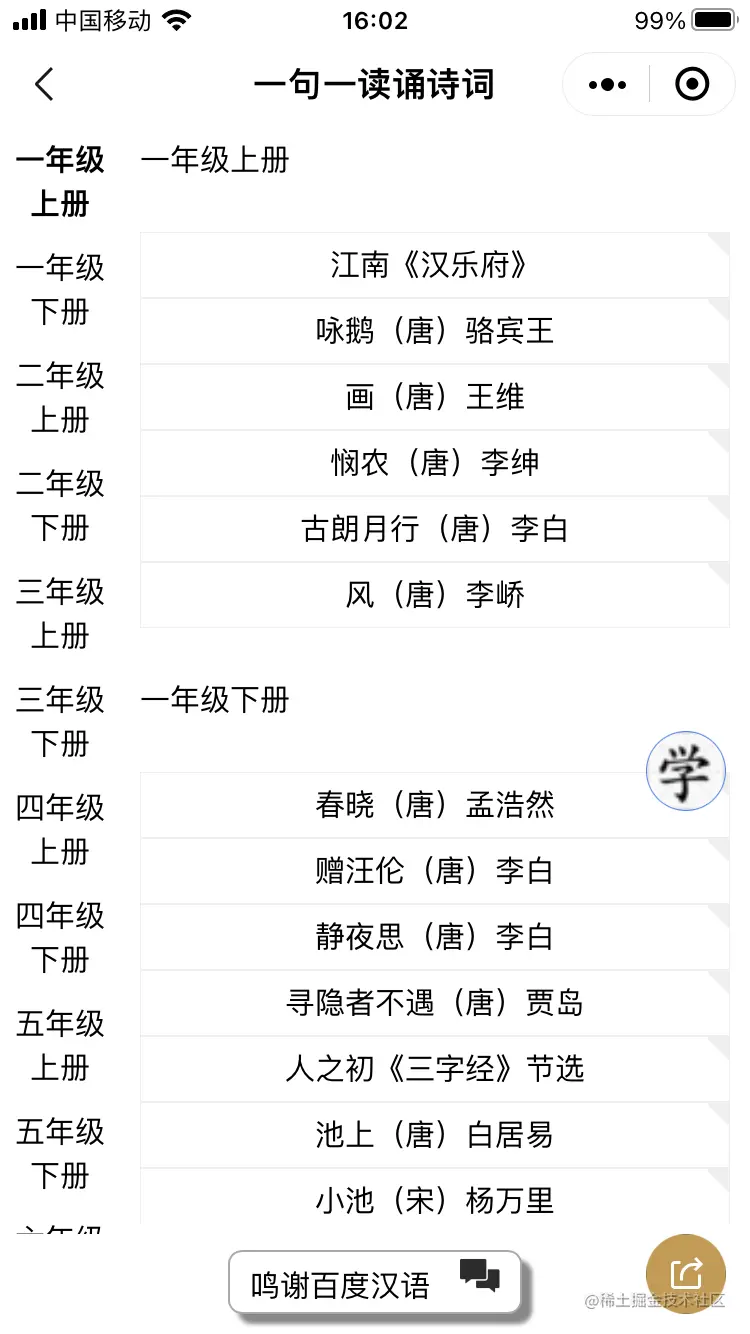Select the 五年级上册 side tab
The height and width of the screenshot is (1334, 750).
[x=60, y=1045]
